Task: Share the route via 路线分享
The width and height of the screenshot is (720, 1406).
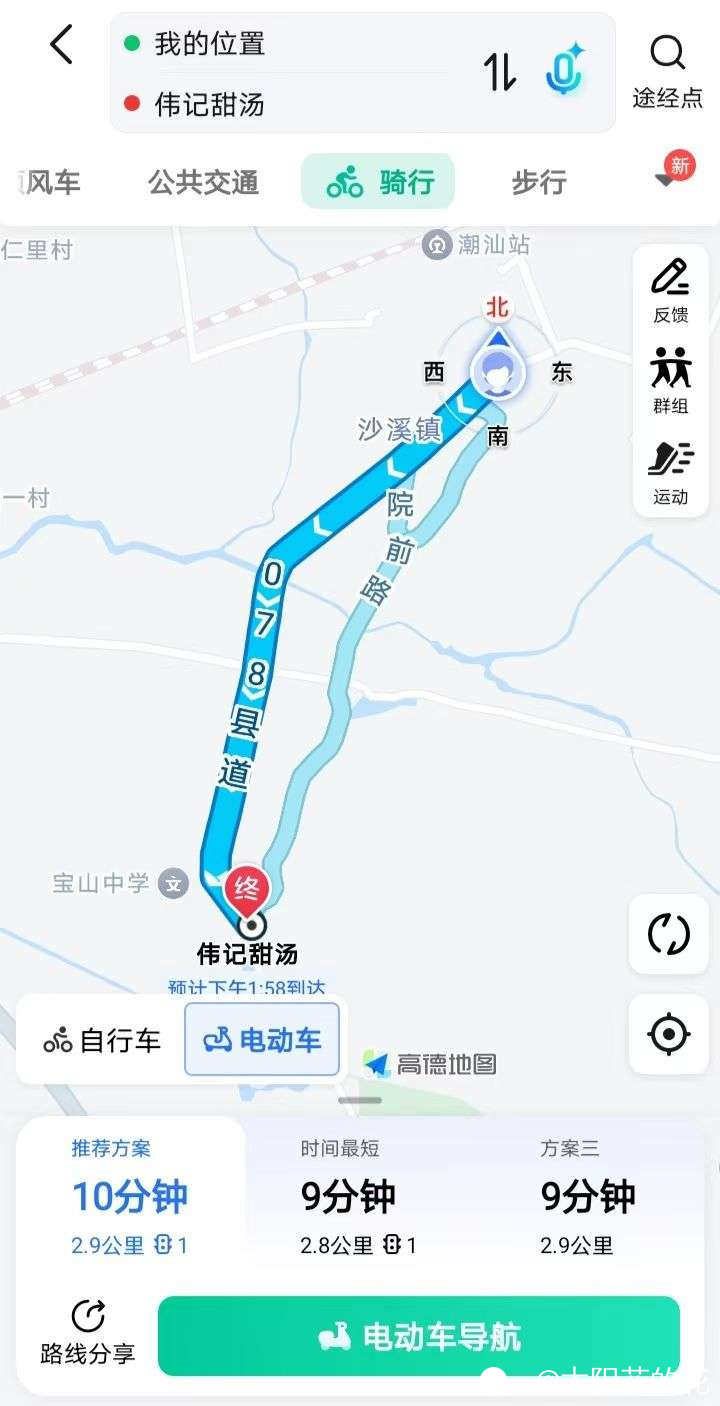Action: click(88, 1335)
